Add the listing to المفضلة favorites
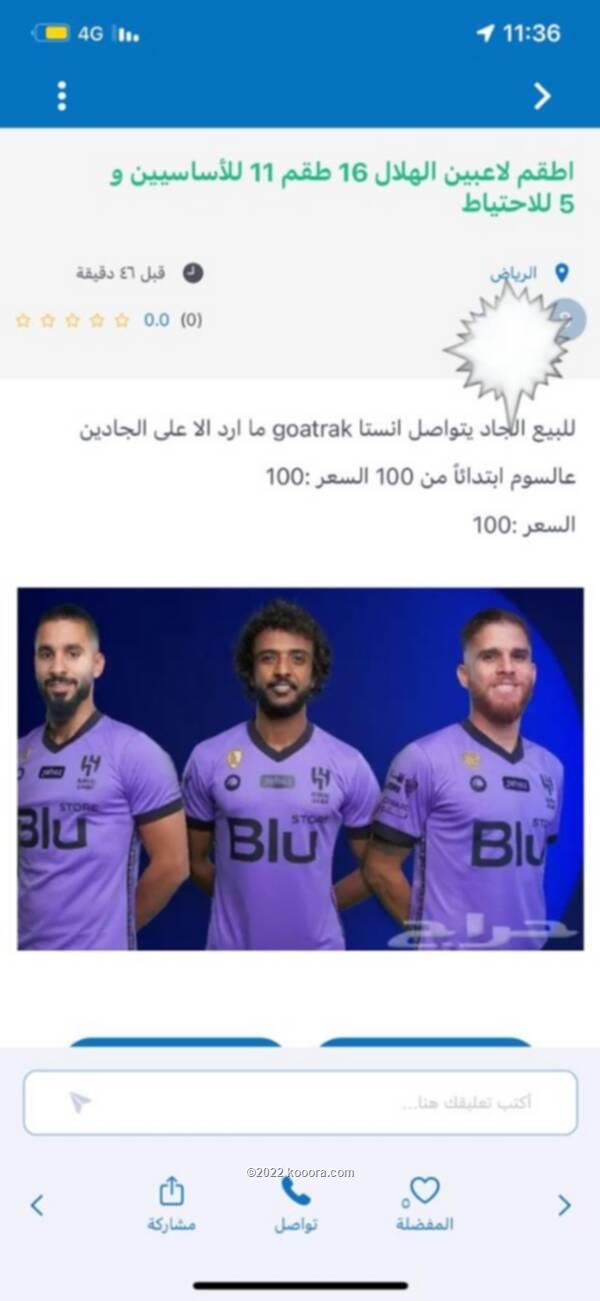This screenshot has width=600, height=1301. 424,1203
